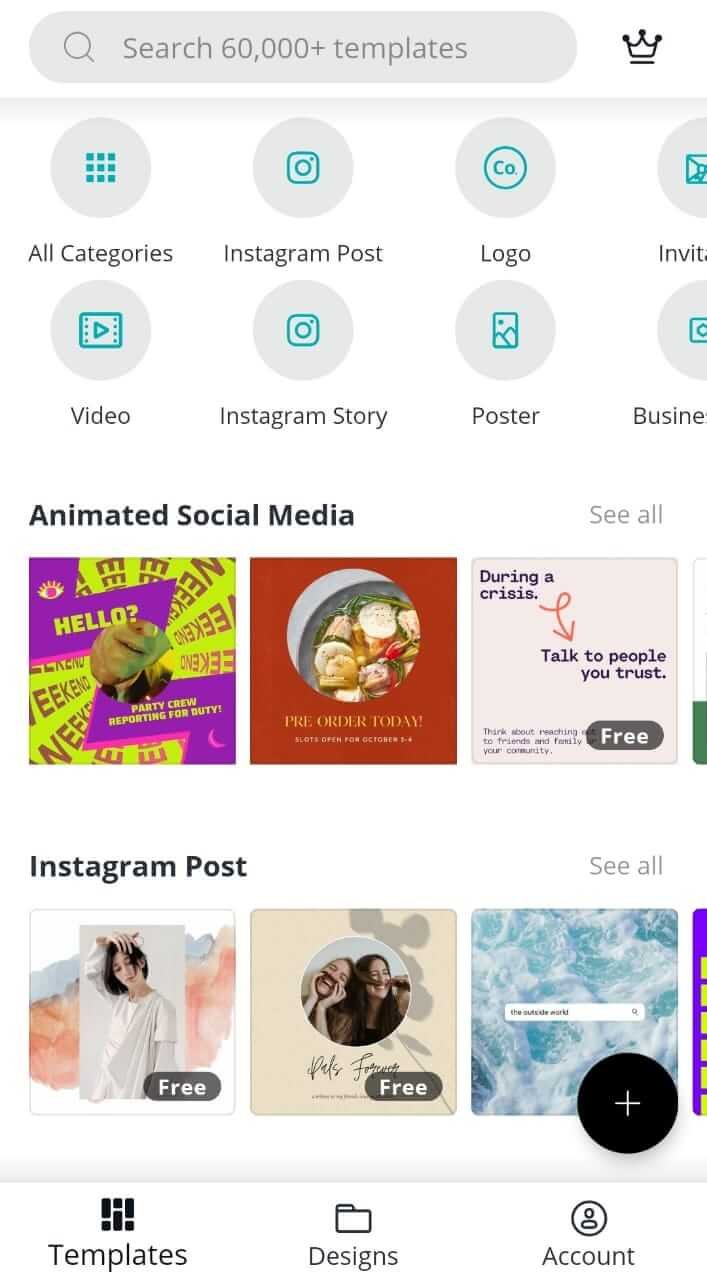Create a new design with plus button
The height and width of the screenshot is (1280, 707).
628,1103
